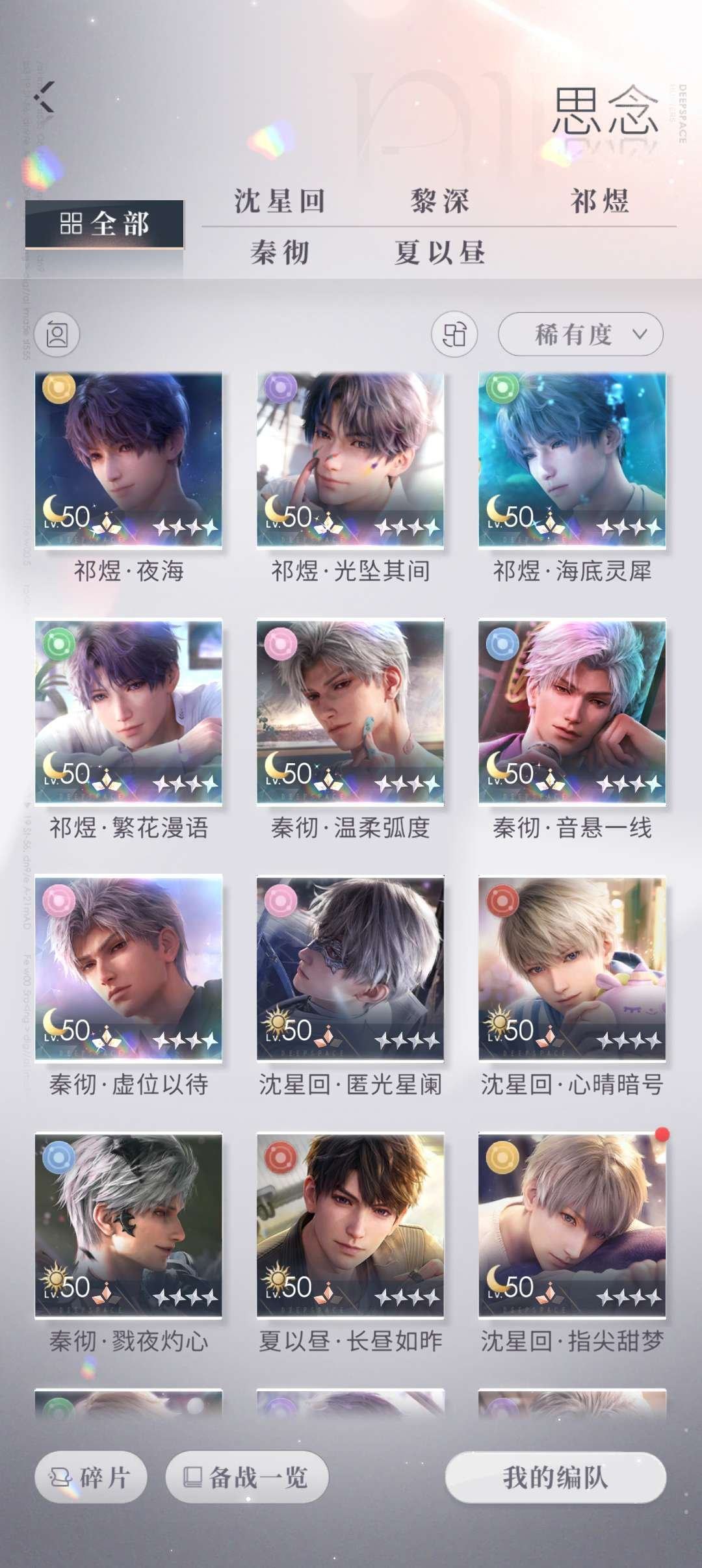
Task: Open the 沈星回·指尖甜梦 card
Action: coord(572,1225)
